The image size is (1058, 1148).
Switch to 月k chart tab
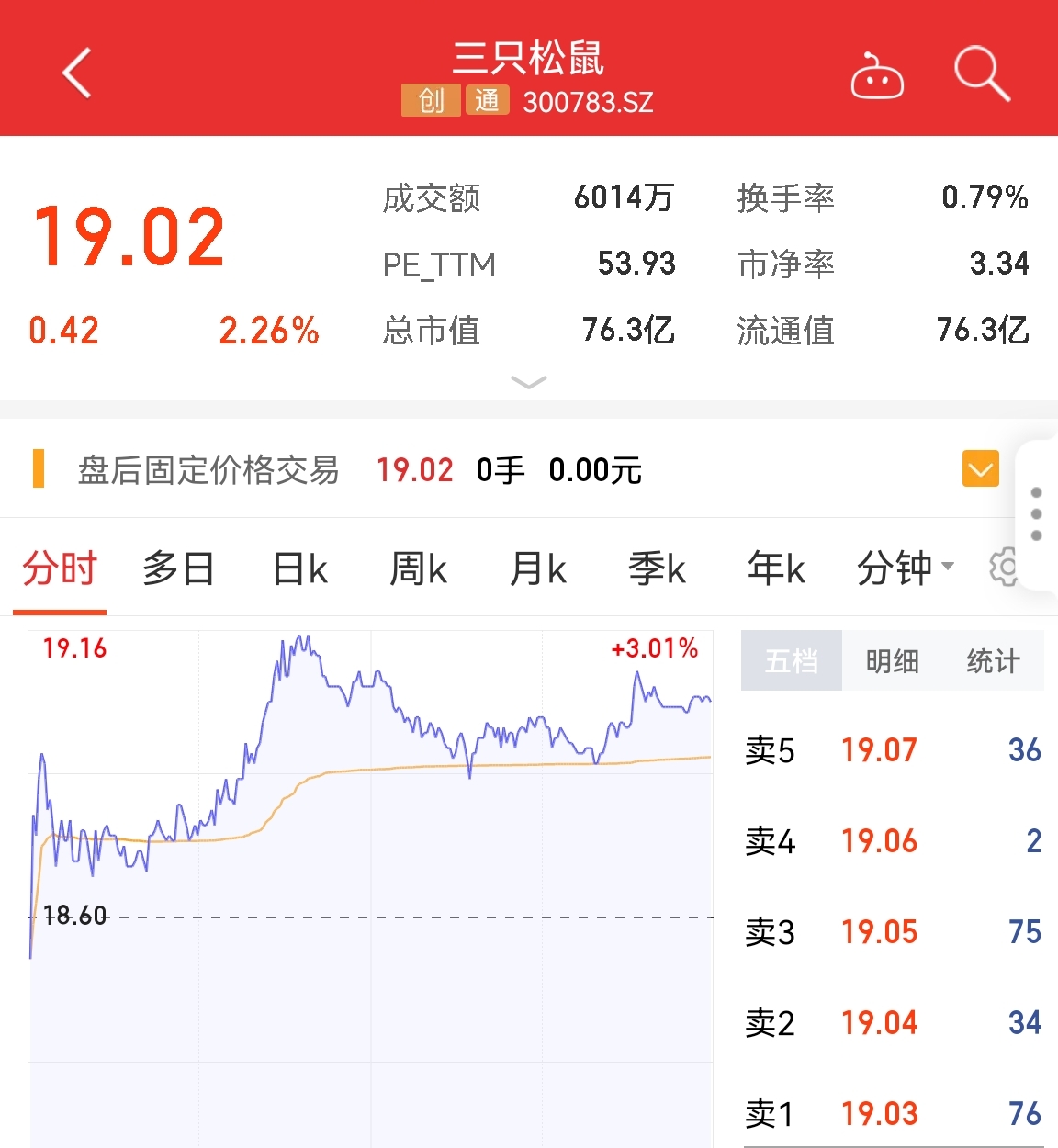(537, 568)
